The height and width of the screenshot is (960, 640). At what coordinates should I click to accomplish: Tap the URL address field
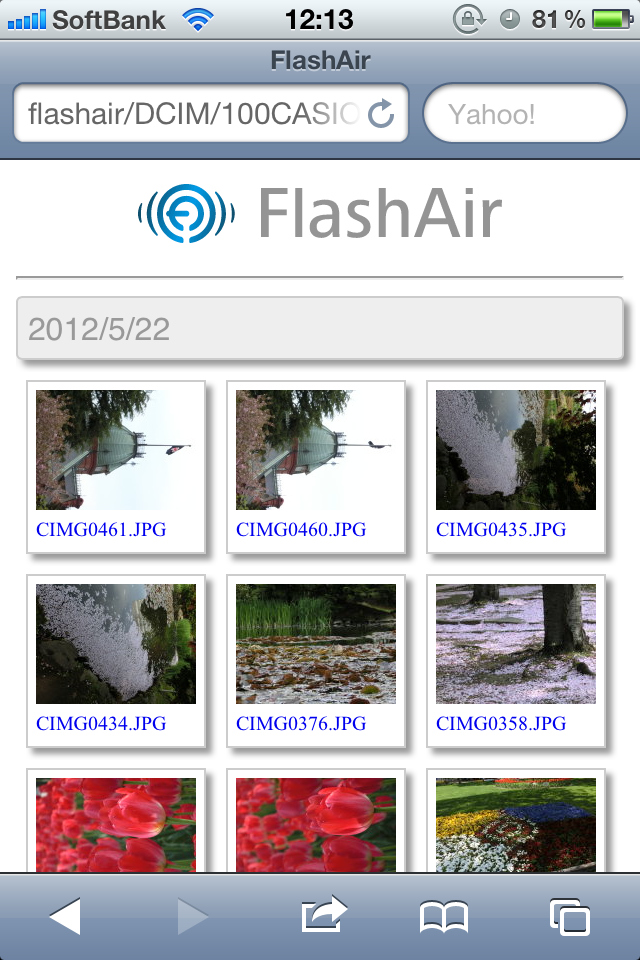coord(190,114)
